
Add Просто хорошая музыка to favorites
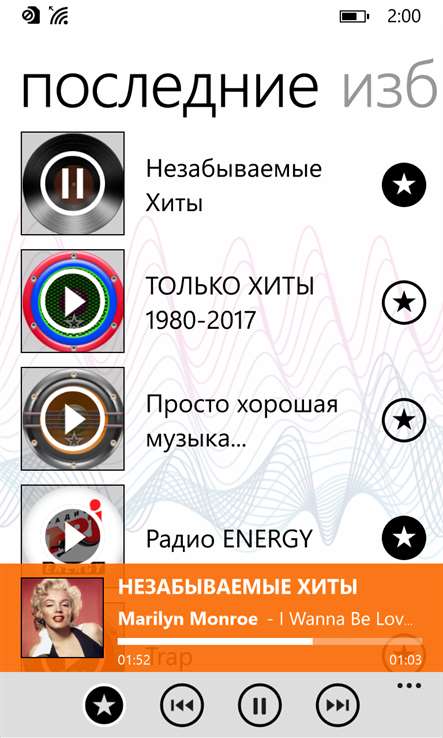[x=404, y=420]
